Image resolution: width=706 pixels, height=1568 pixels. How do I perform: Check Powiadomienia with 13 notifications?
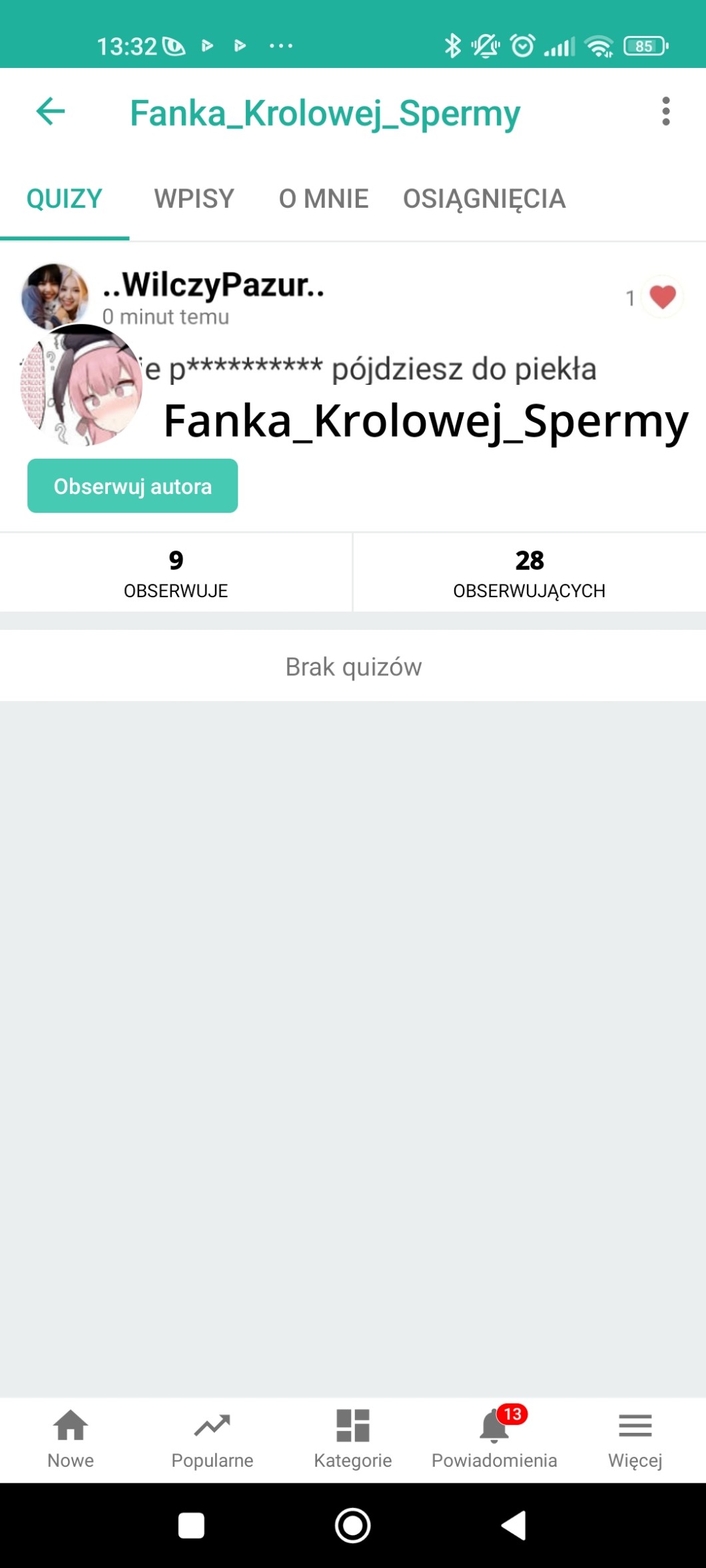(x=494, y=1439)
